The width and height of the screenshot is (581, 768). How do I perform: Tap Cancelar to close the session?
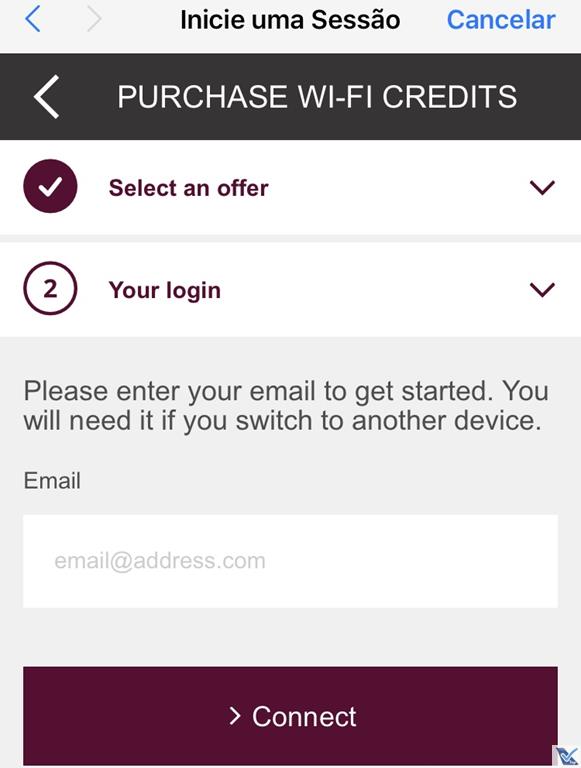tap(501, 20)
